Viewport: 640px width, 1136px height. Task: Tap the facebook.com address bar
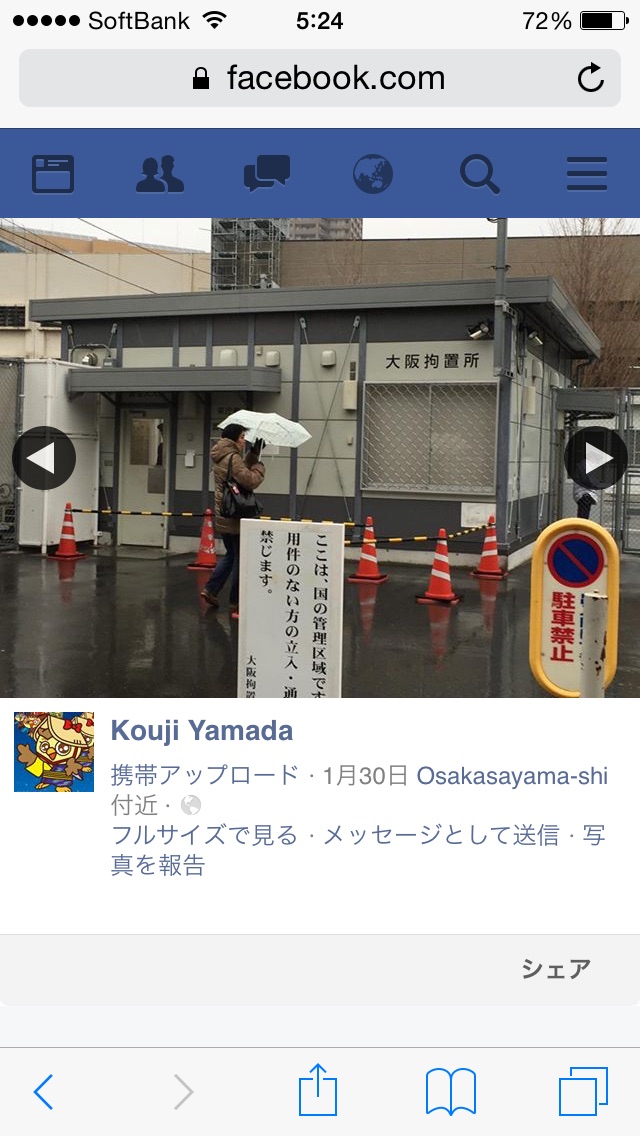point(320,78)
